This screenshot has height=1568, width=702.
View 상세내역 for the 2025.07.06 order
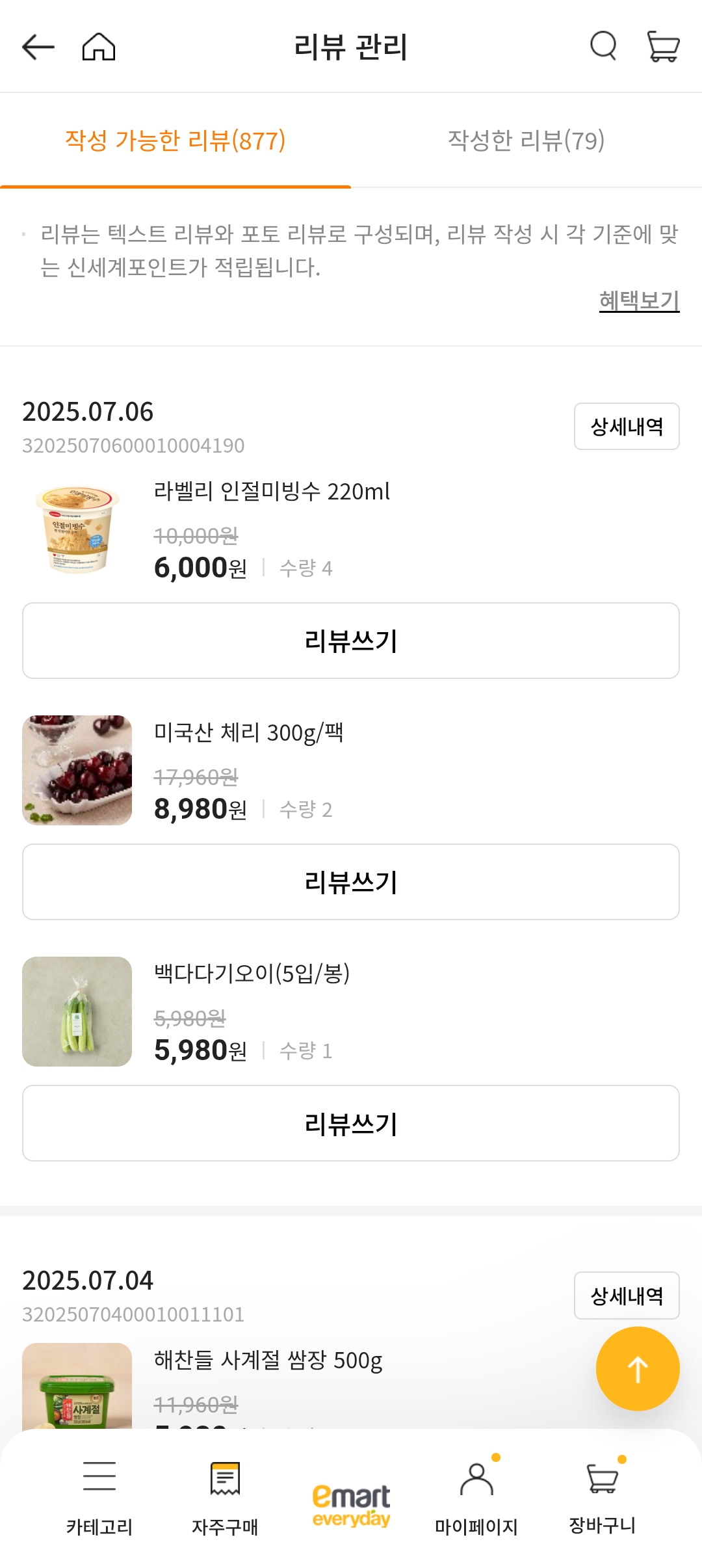pos(627,426)
